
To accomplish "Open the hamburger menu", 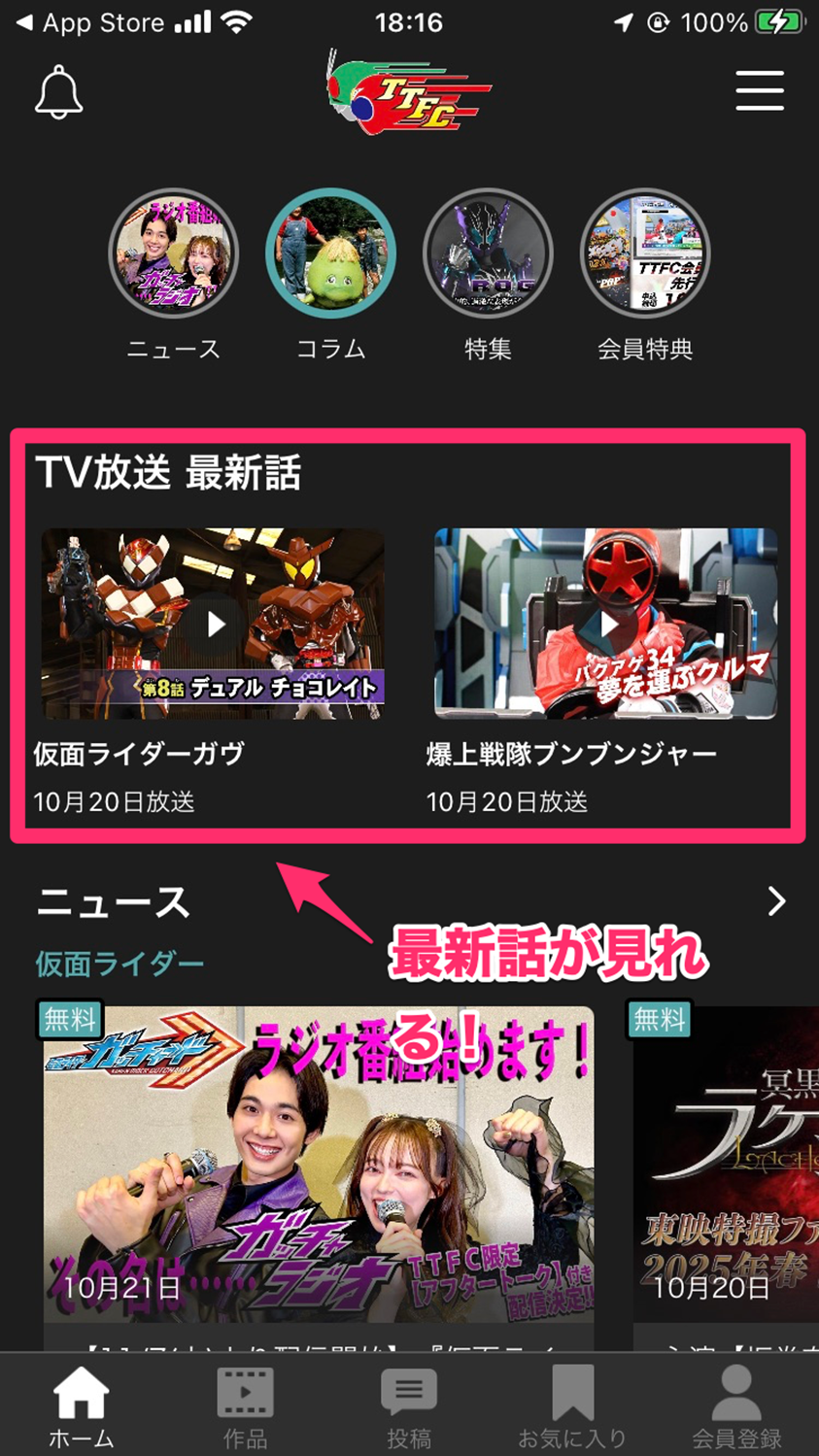I will point(759,90).
